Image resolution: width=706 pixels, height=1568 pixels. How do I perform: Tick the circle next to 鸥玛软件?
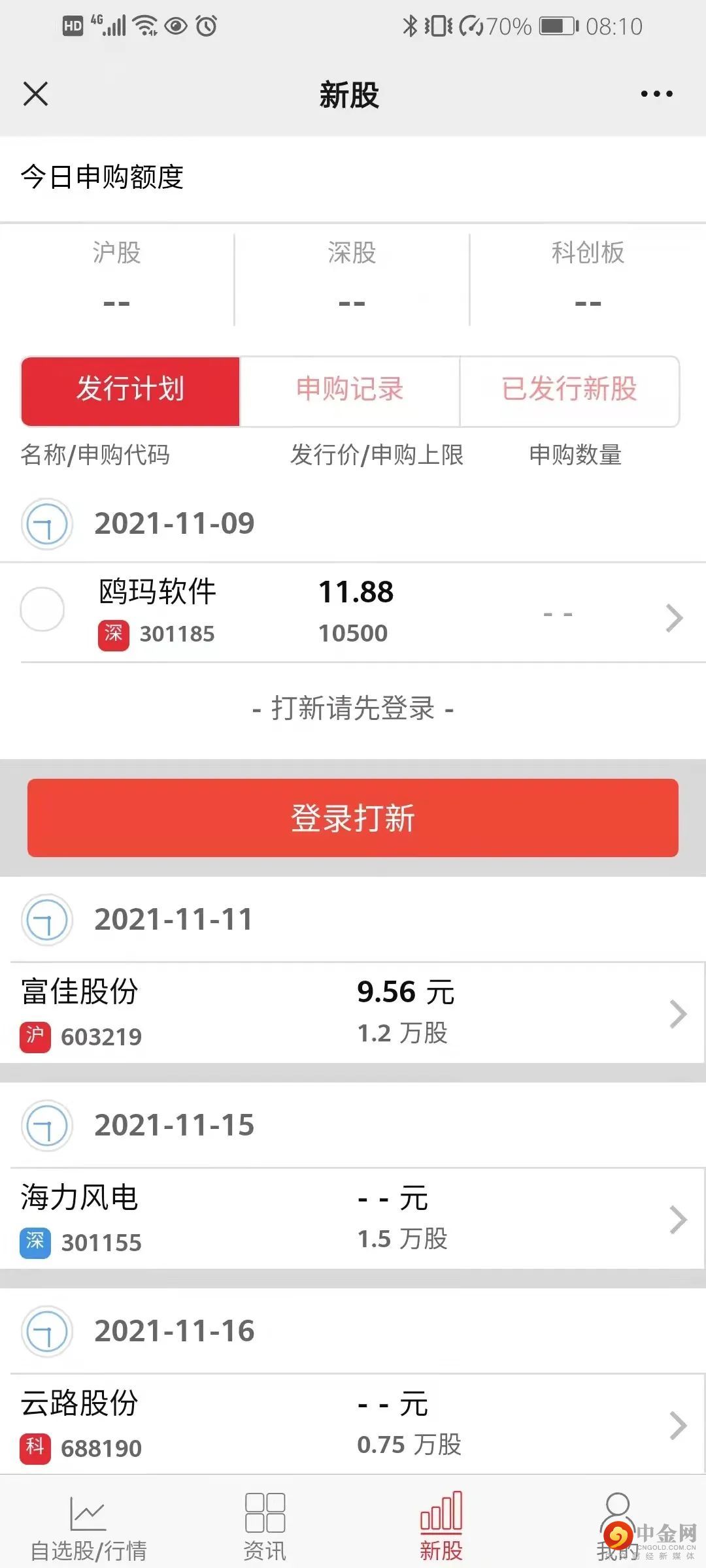[42, 609]
